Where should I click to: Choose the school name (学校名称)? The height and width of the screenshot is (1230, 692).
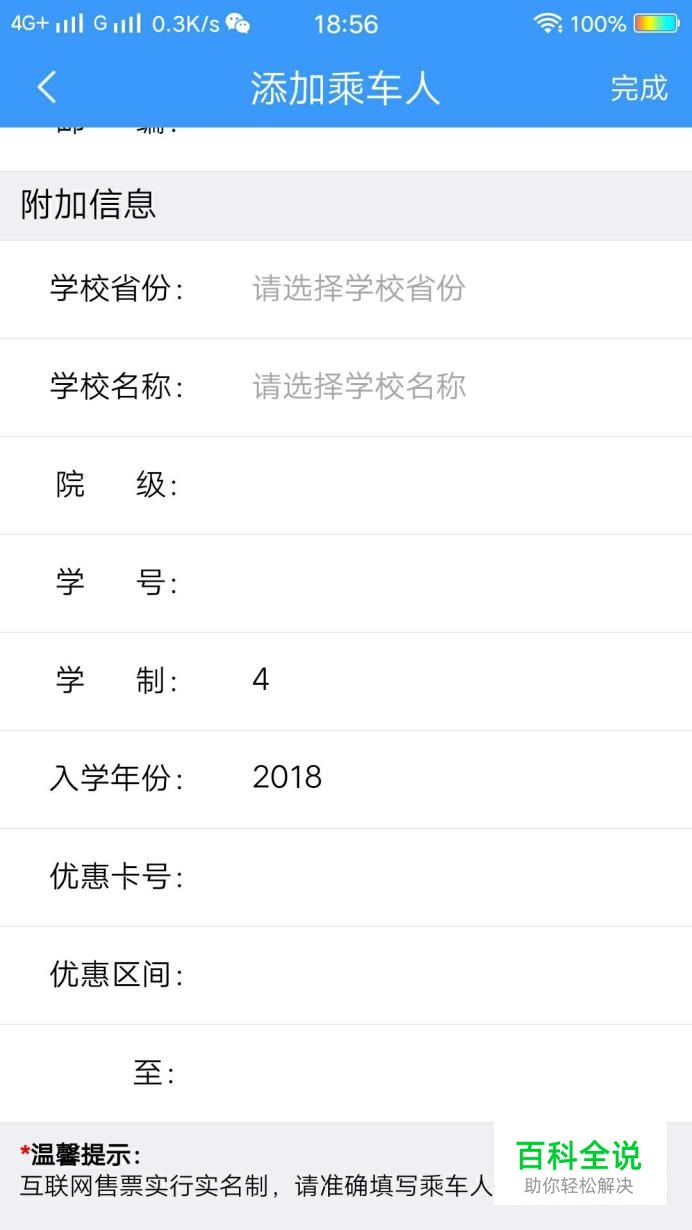(x=346, y=387)
